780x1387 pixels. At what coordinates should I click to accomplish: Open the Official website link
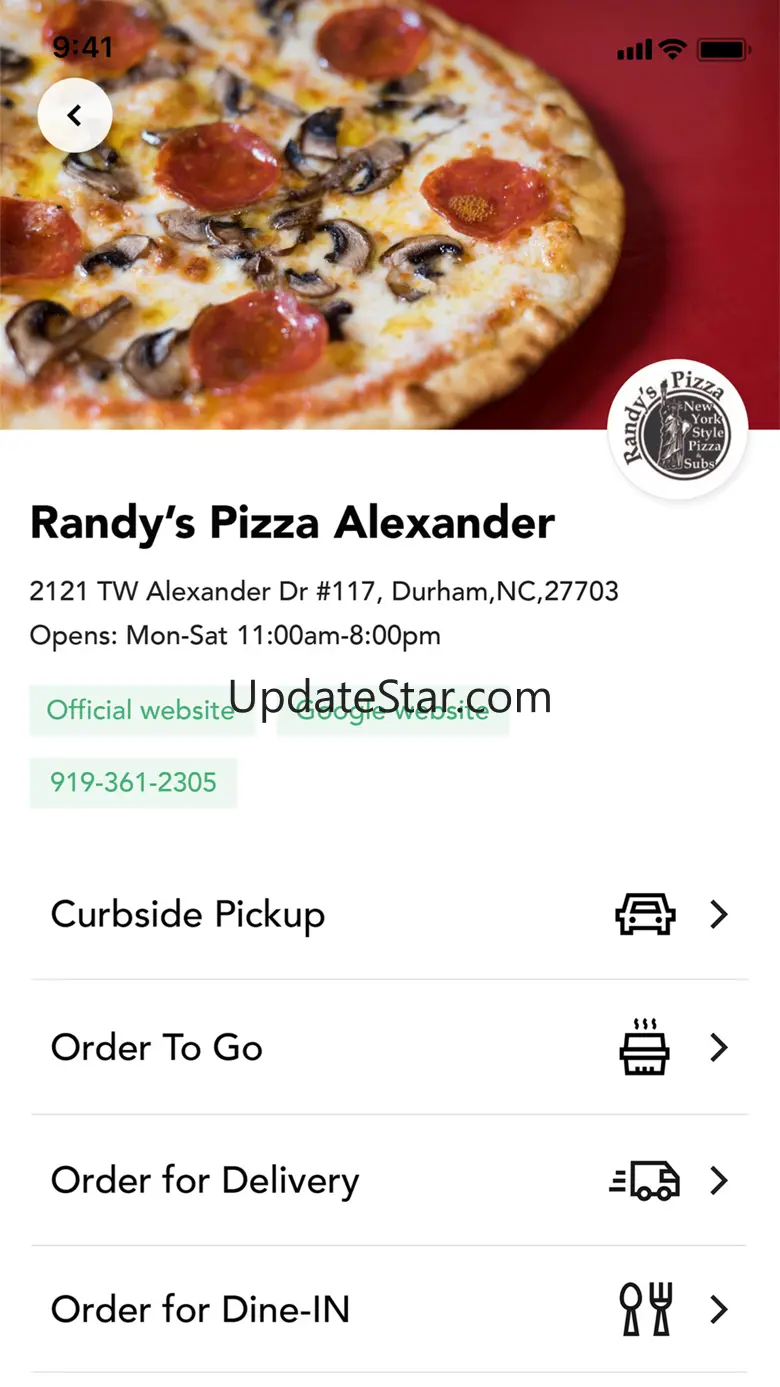(141, 711)
